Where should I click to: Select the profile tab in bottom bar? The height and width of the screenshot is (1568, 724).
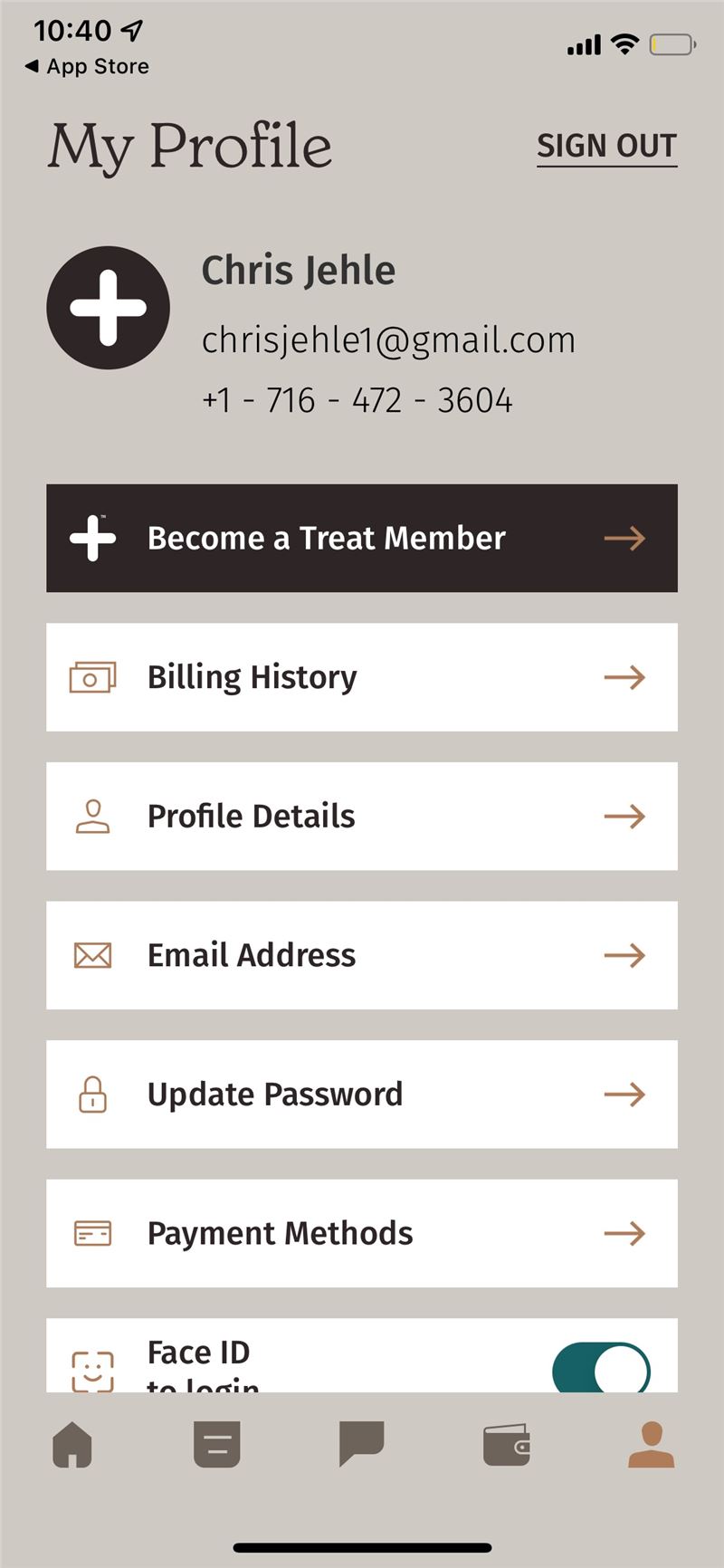click(x=652, y=1444)
